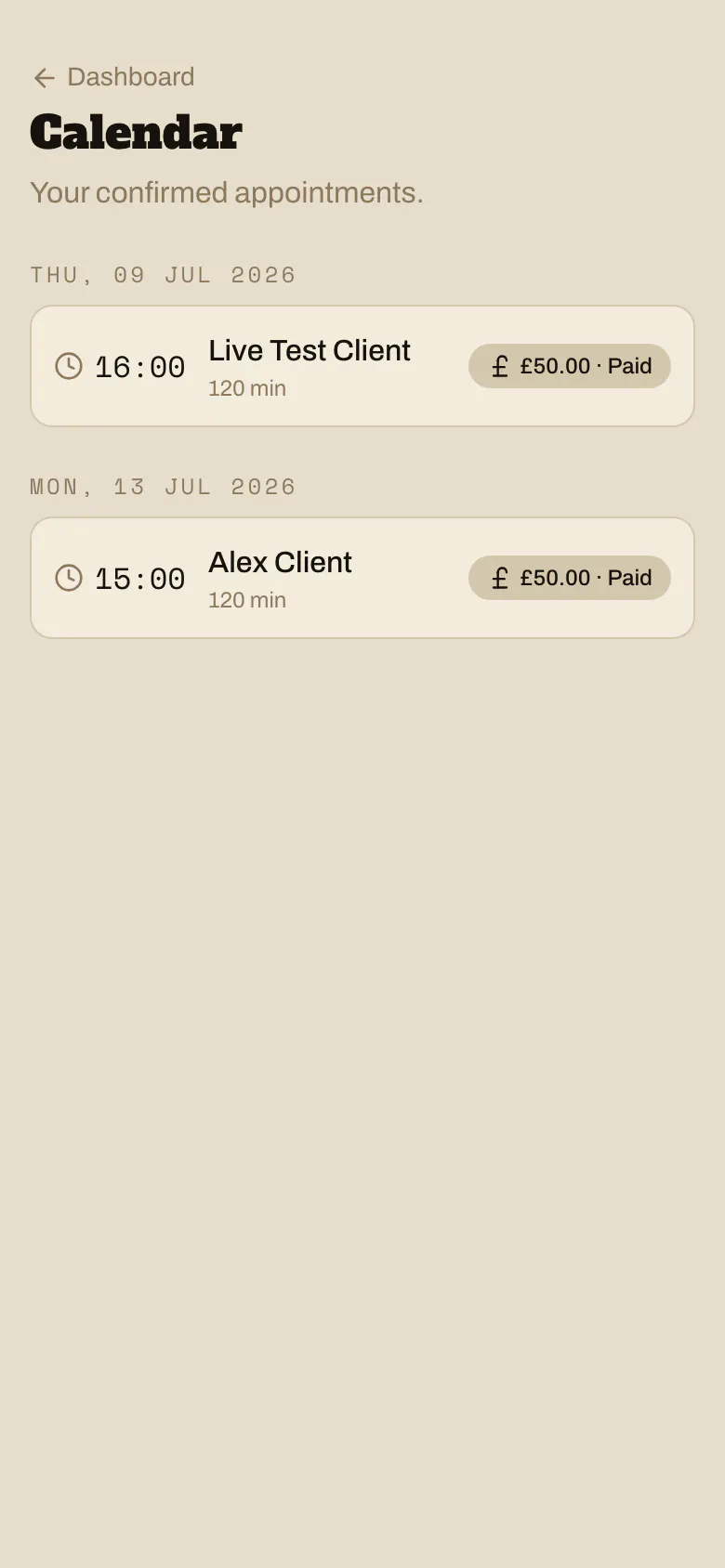
Task: Go back to Dashboard
Action: click(113, 77)
